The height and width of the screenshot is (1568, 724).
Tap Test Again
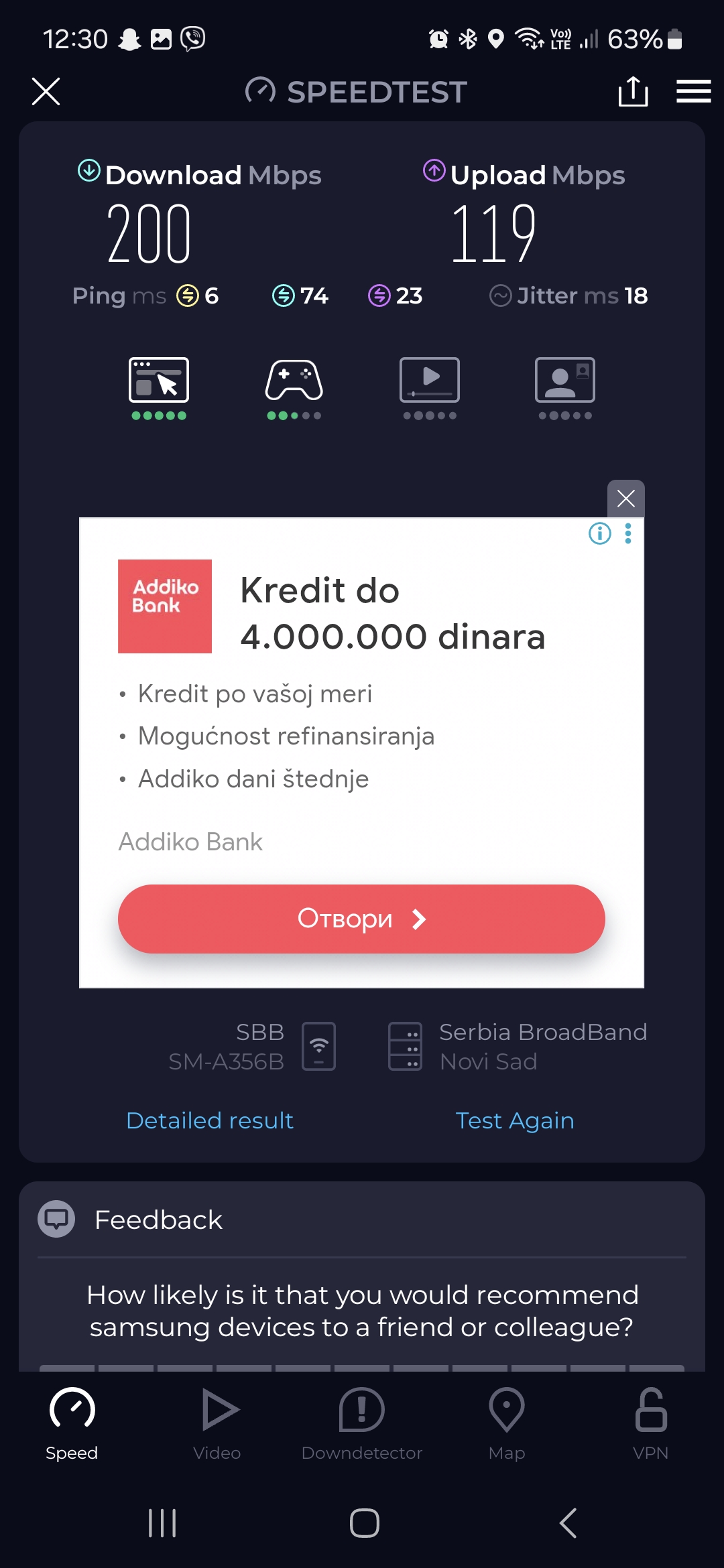[x=514, y=1120]
